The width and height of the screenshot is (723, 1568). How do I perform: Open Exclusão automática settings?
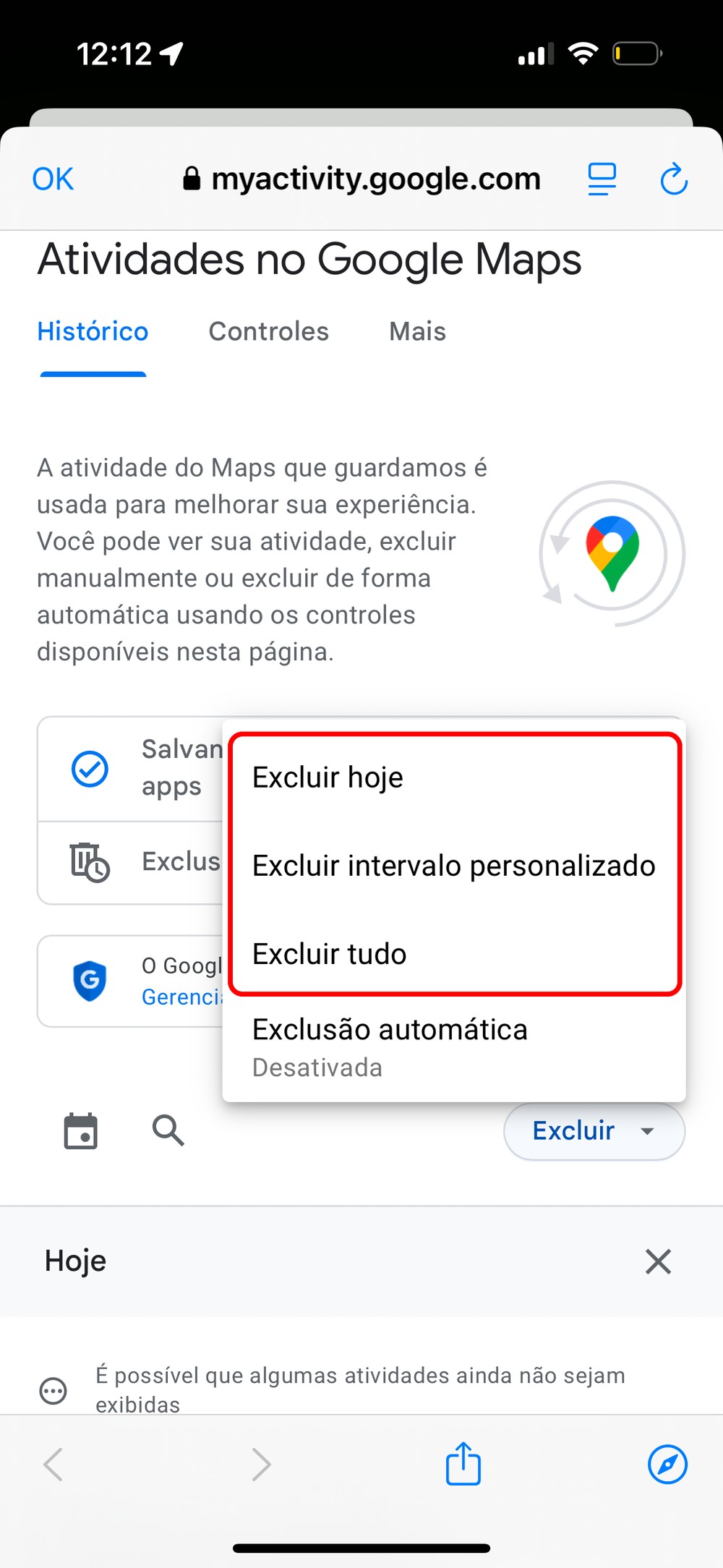[390, 1046]
